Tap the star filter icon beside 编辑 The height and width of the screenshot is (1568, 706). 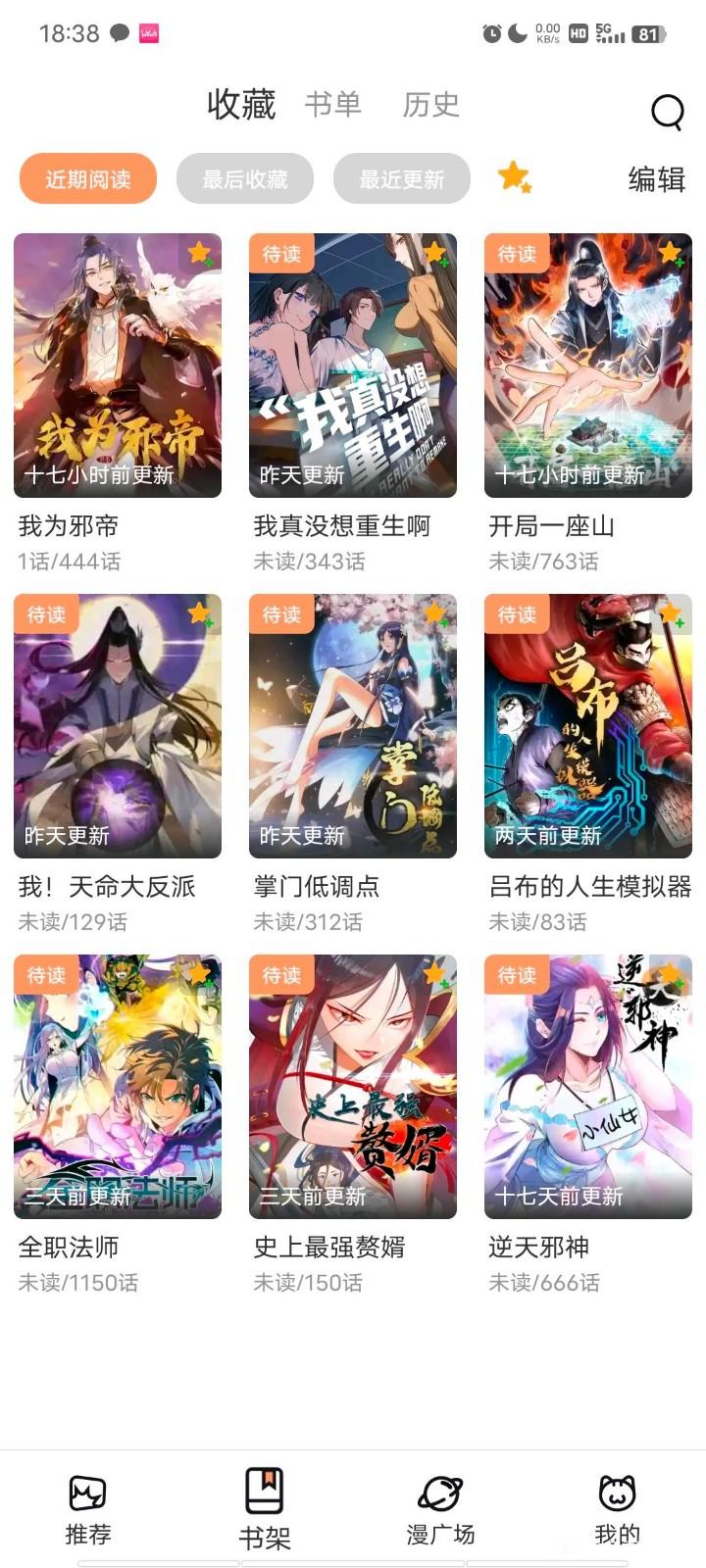[x=514, y=177]
